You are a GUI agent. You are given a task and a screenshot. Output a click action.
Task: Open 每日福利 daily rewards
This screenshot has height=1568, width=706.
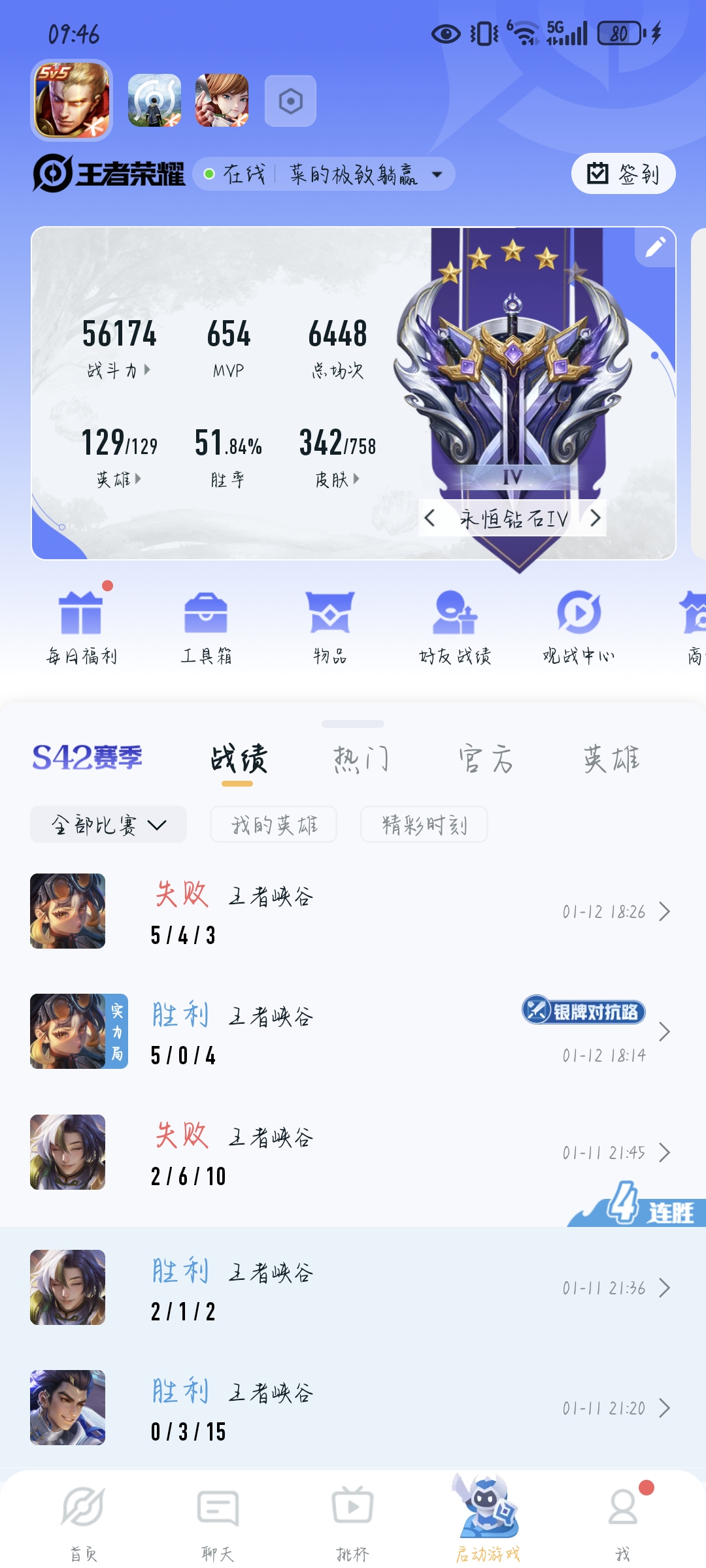tap(82, 625)
